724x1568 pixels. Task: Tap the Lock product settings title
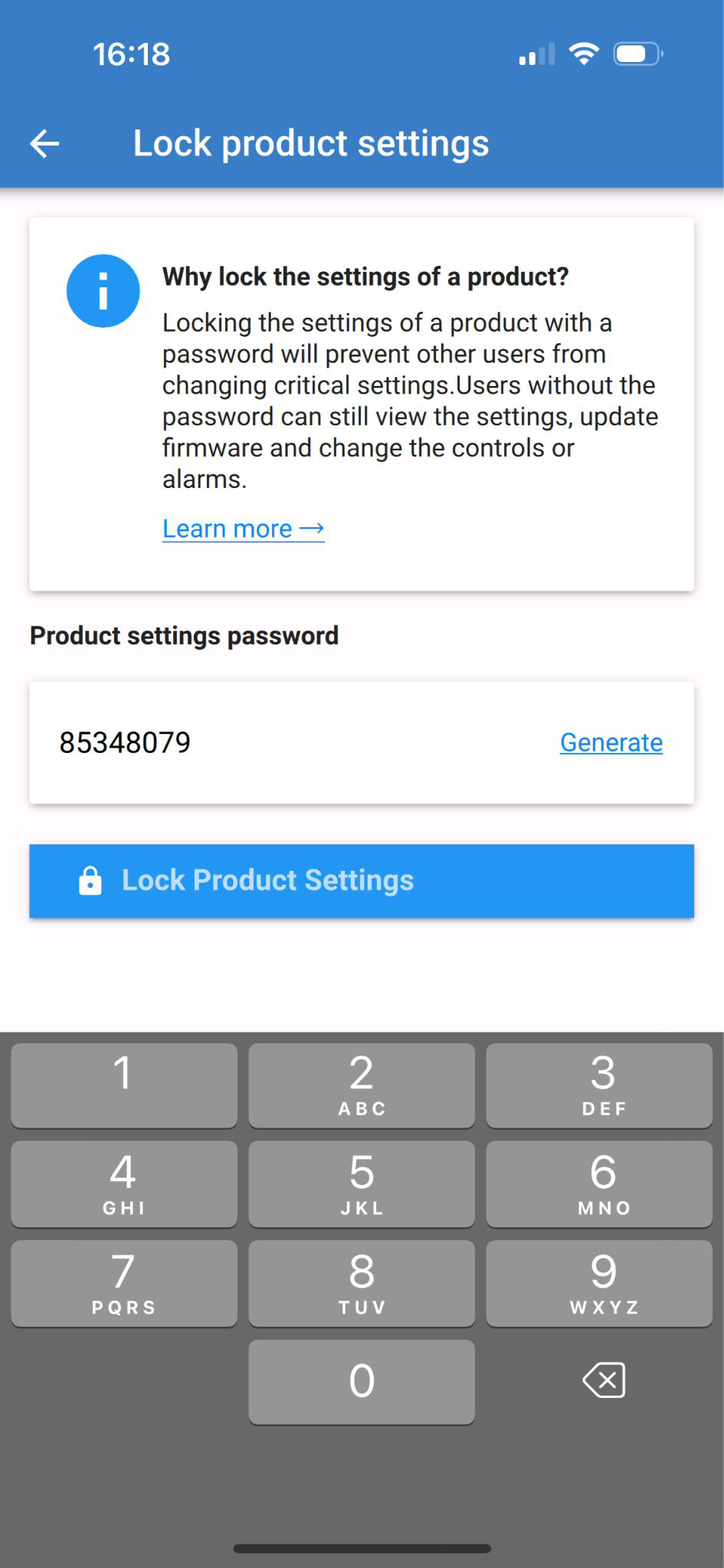(x=311, y=142)
